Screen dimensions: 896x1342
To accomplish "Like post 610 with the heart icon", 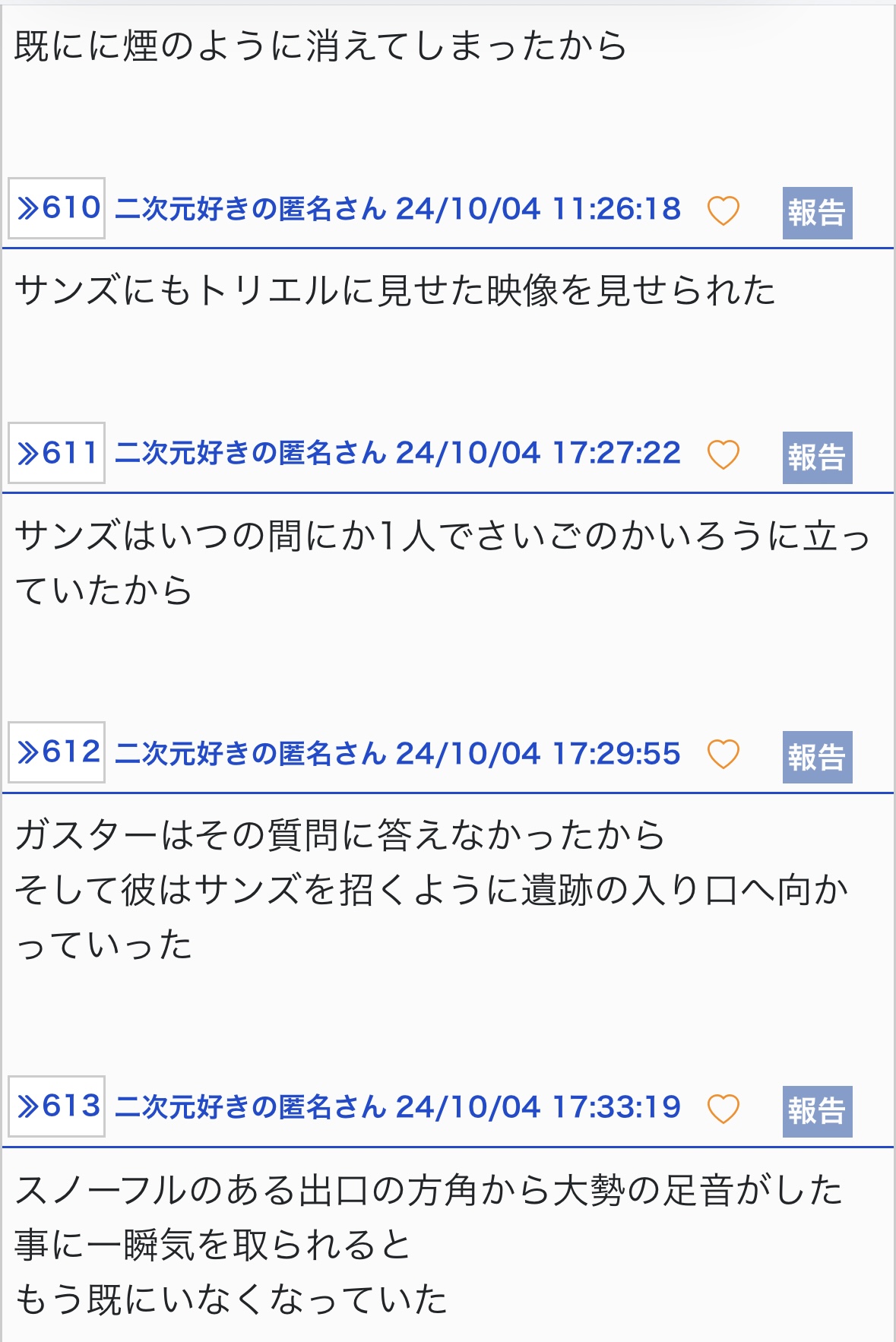I will pos(723,210).
